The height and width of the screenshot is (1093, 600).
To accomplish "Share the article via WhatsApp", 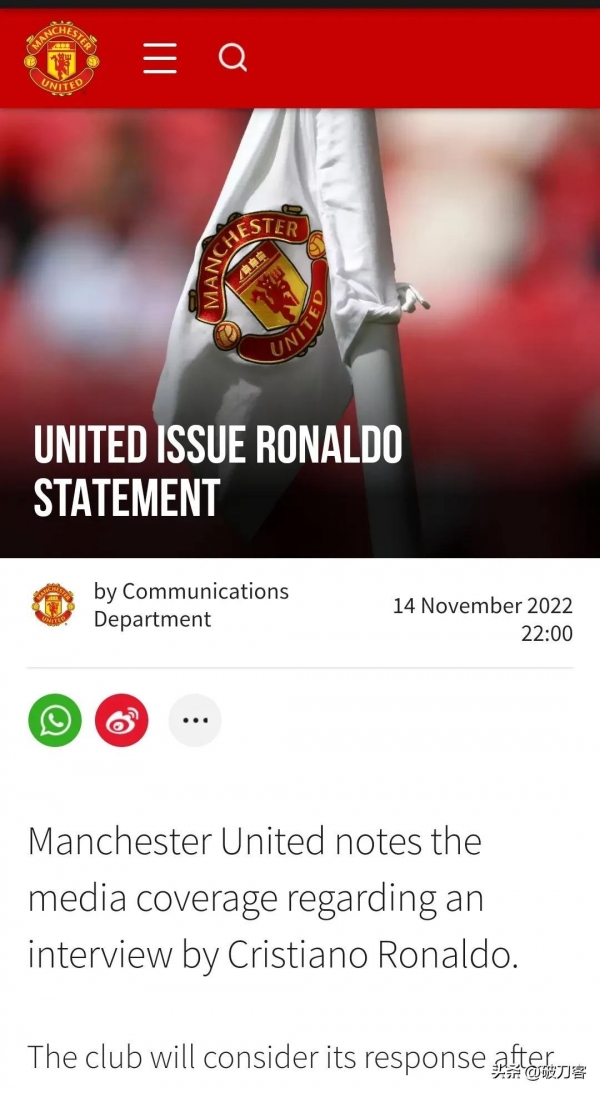I will [55, 720].
